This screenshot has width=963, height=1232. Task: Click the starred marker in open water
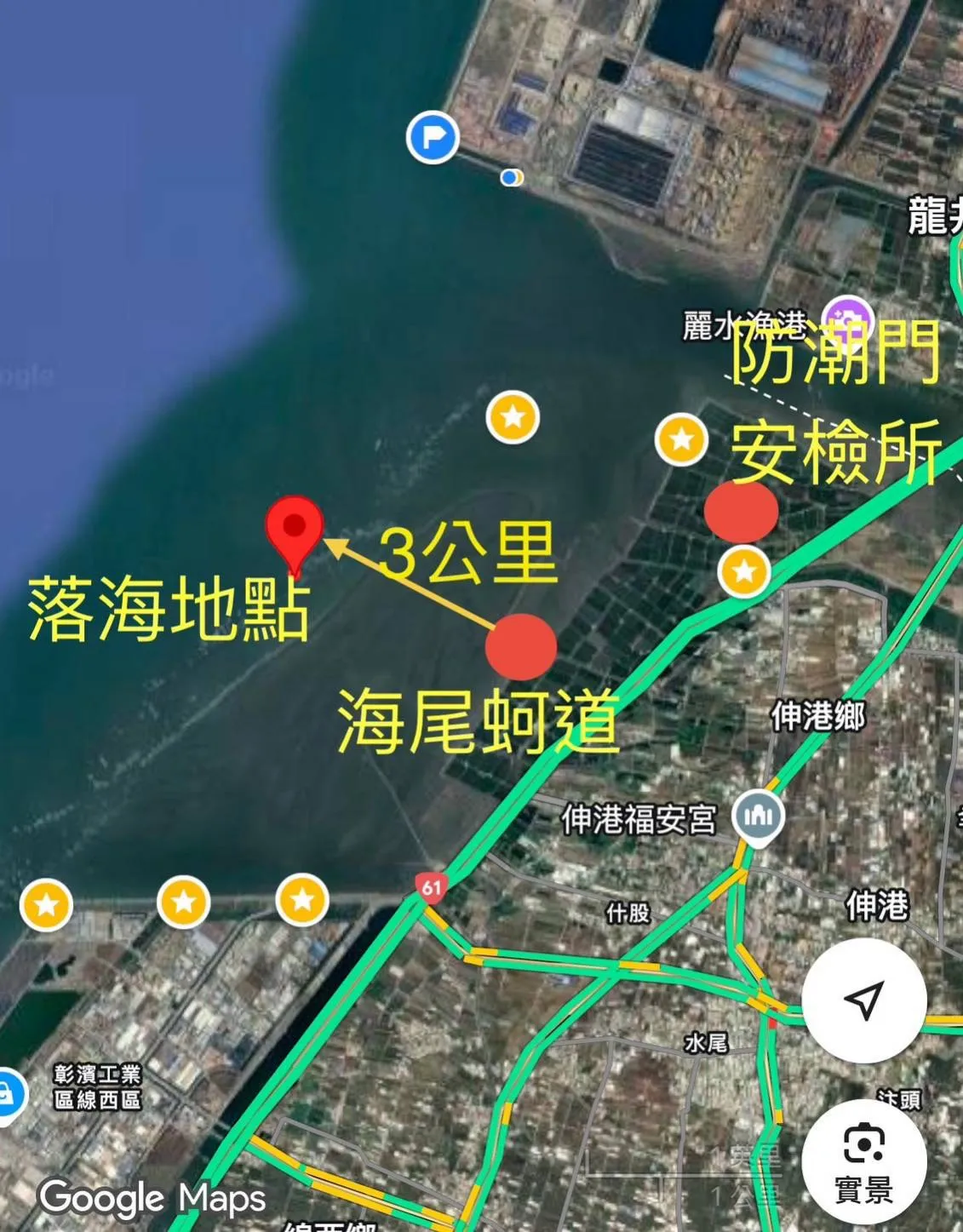[512, 415]
